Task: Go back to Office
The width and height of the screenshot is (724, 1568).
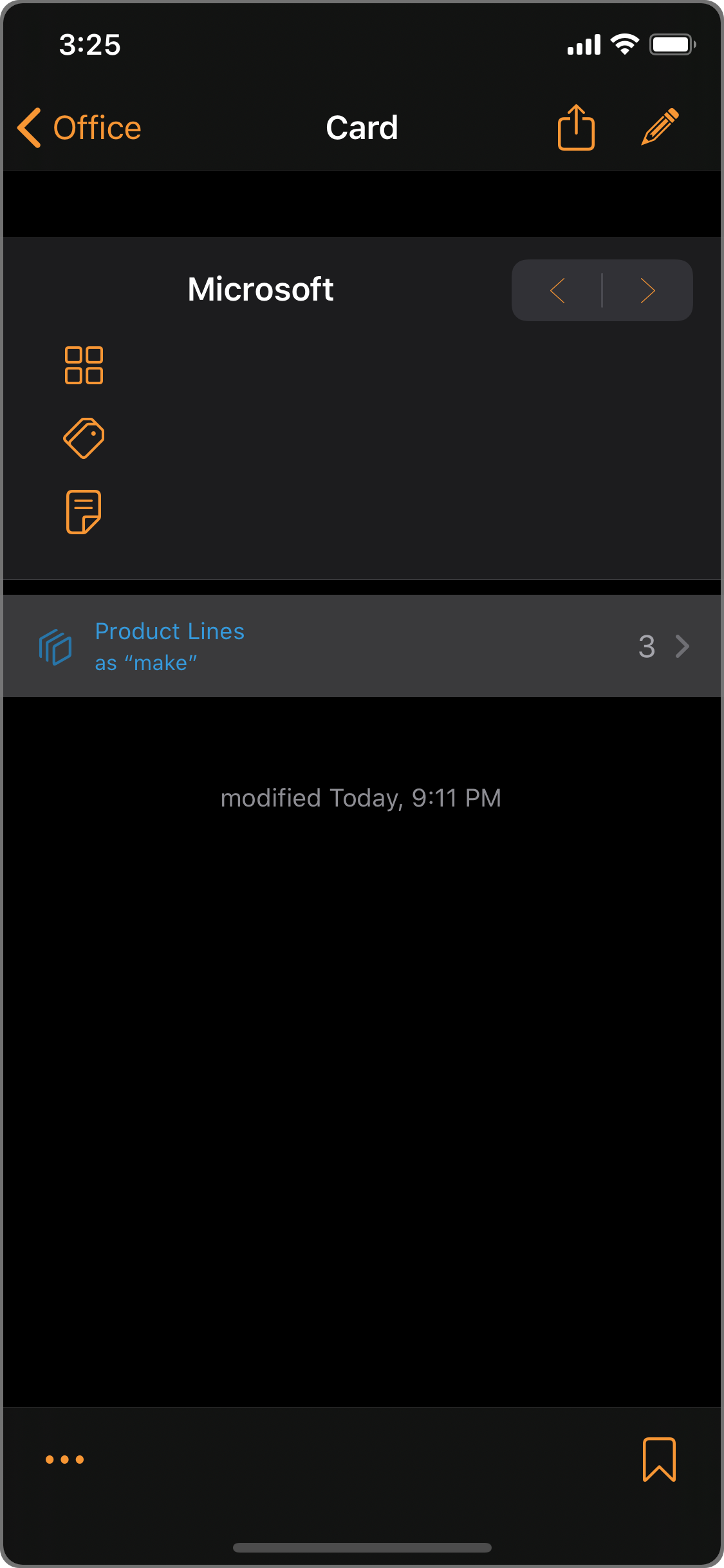Action: point(79,127)
